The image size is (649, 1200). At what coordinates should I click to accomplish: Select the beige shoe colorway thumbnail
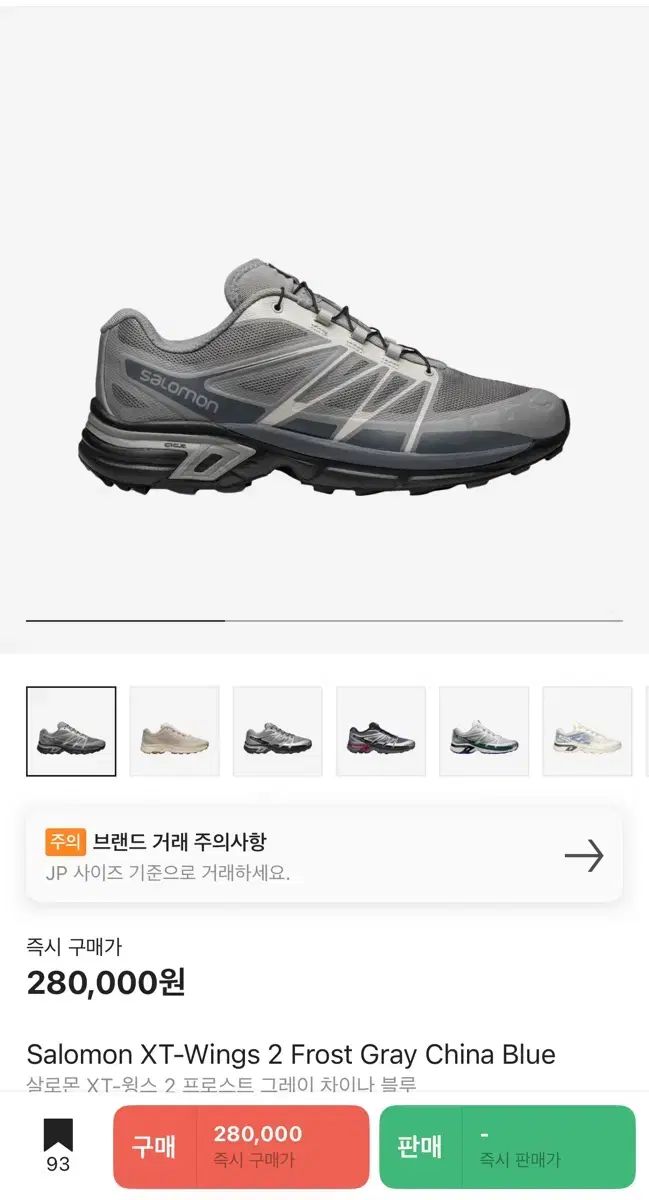coord(175,731)
